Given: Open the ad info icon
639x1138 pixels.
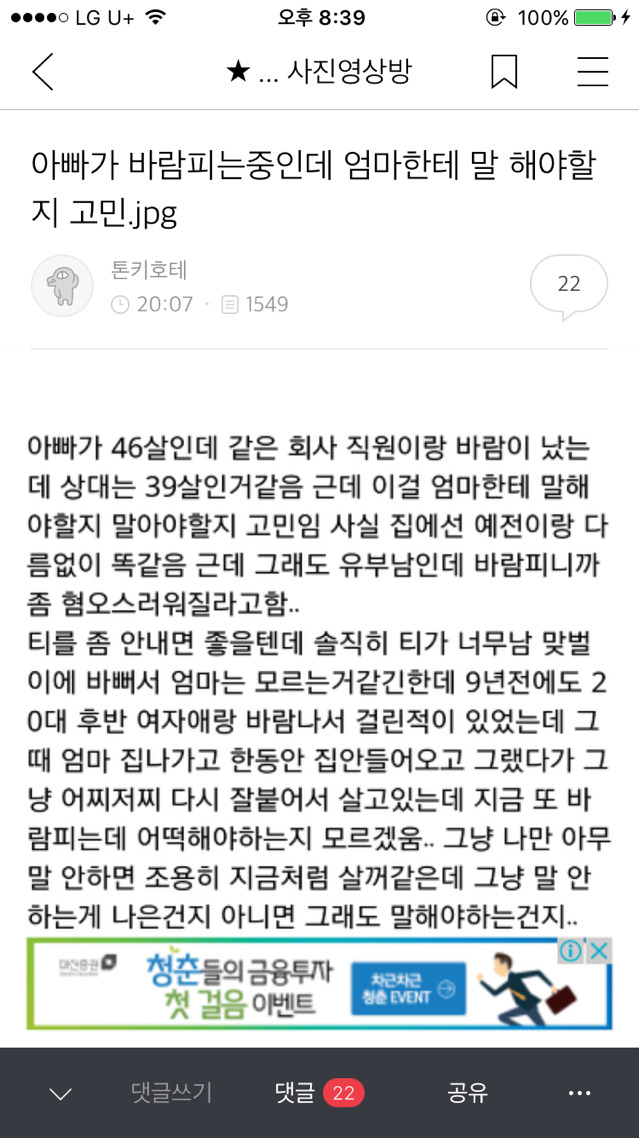Looking at the screenshot, I should click(x=571, y=951).
